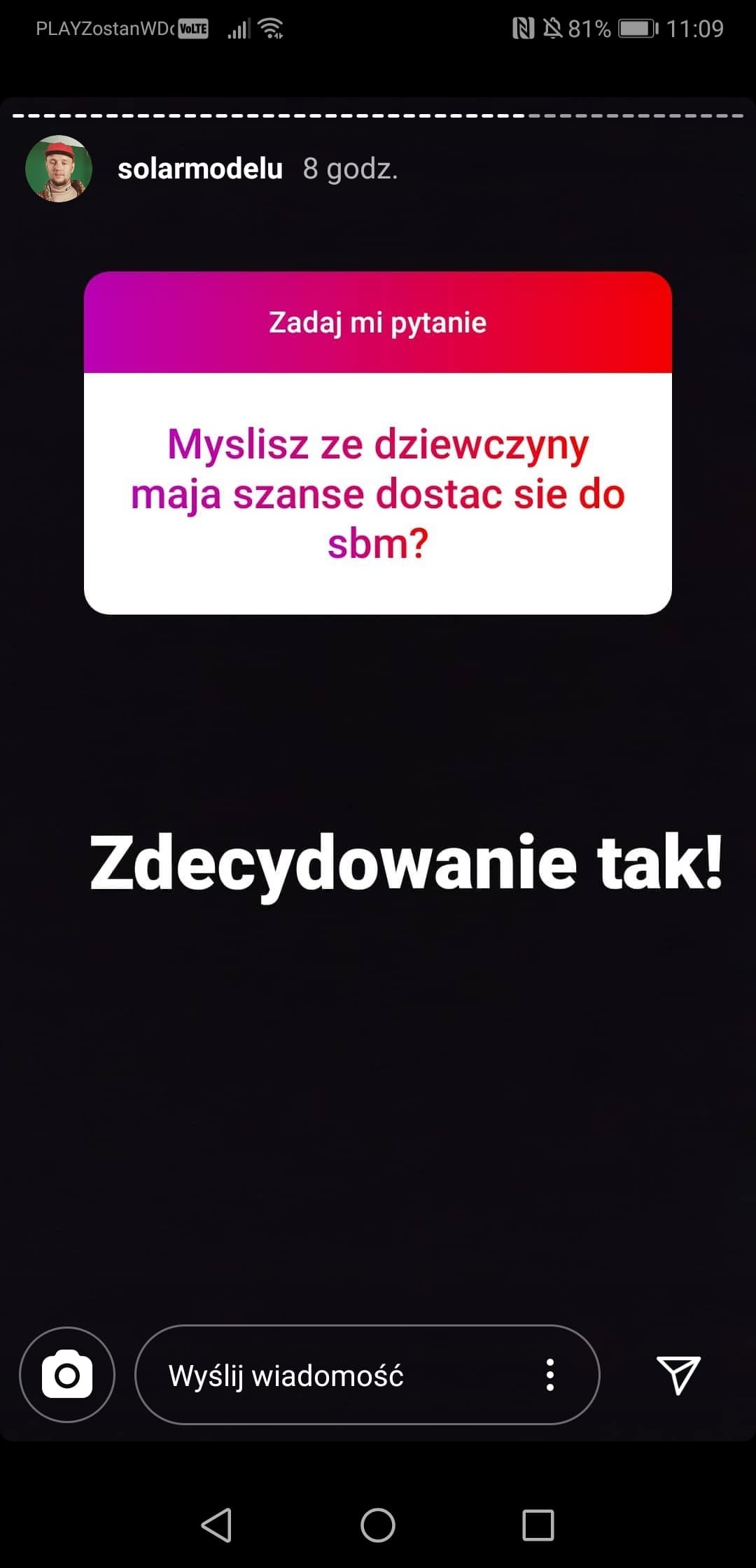Open solarmodelu's profile picture
756x1568 pixels.
click(59, 169)
